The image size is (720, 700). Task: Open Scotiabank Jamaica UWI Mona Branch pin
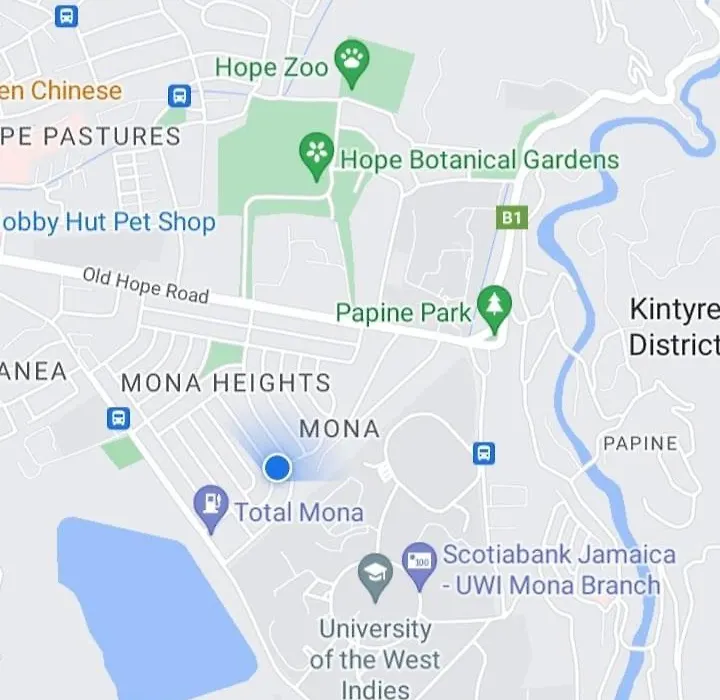(419, 567)
